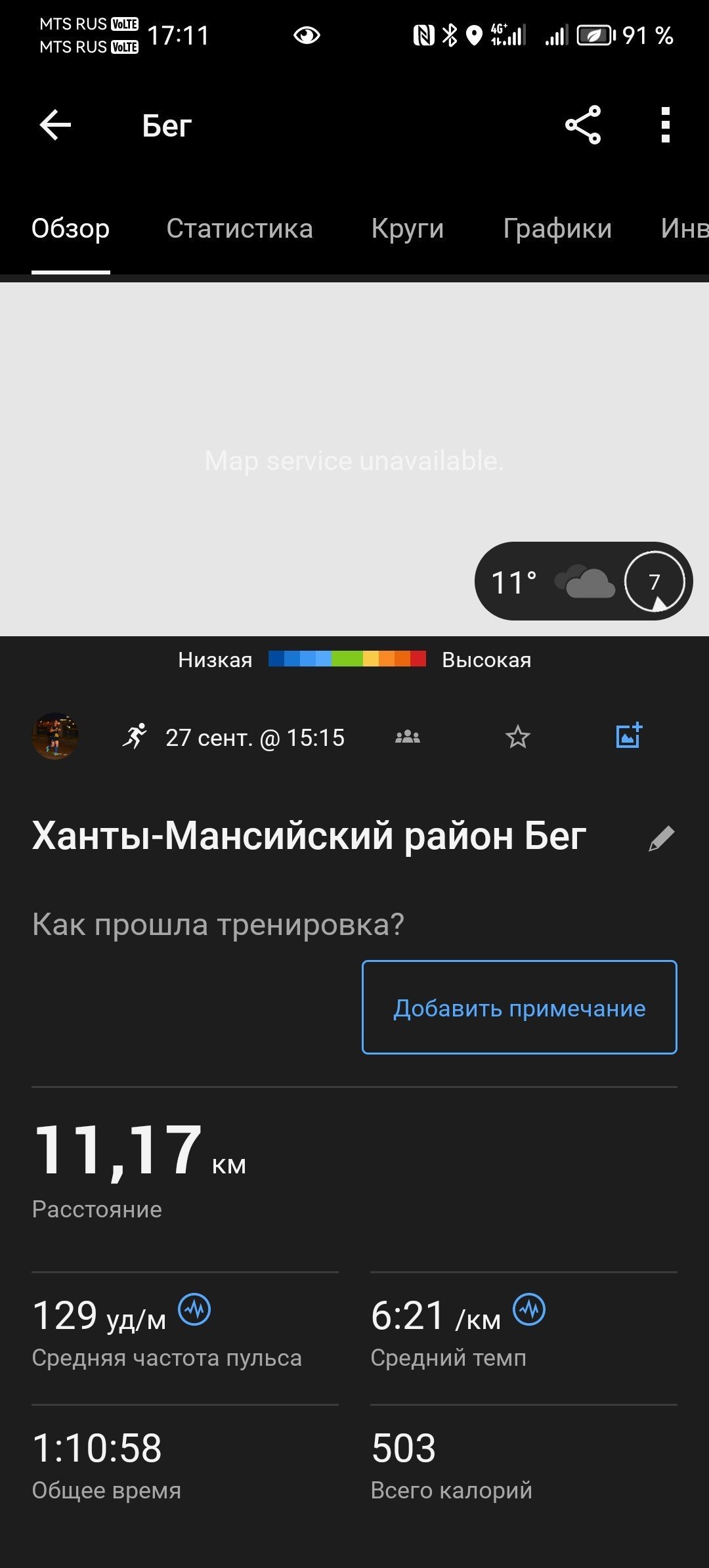Tap the Добавить примечание button
The height and width of the screenshot is (1568, 709).
pyautogui.click(x=519, y=1007)
